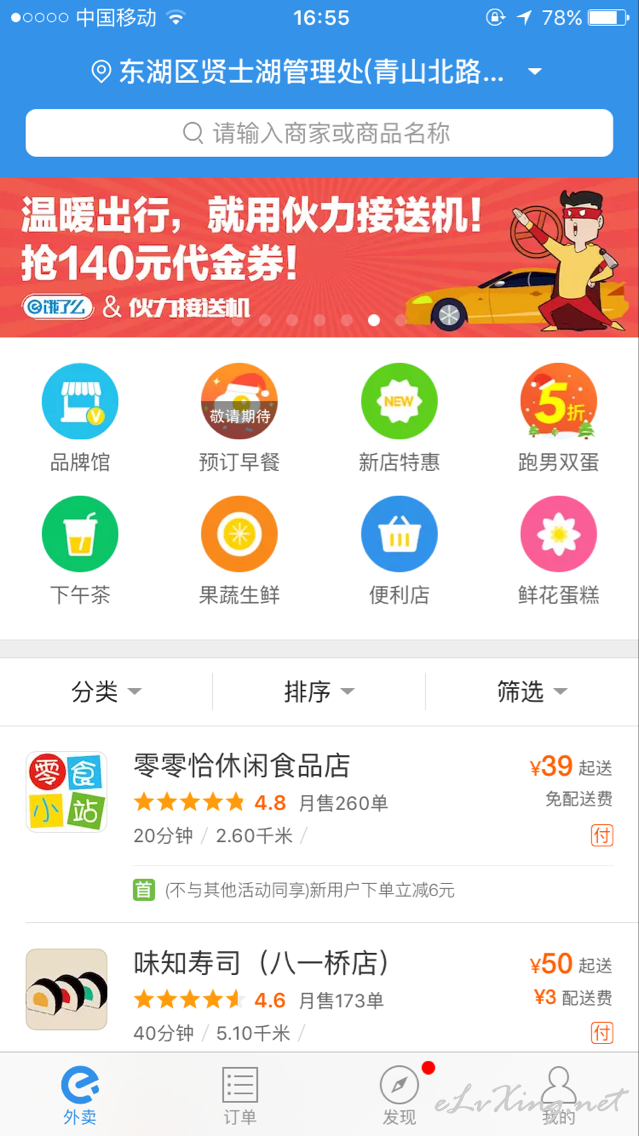Open the 果蔬生鲜 category

point(239,551)
